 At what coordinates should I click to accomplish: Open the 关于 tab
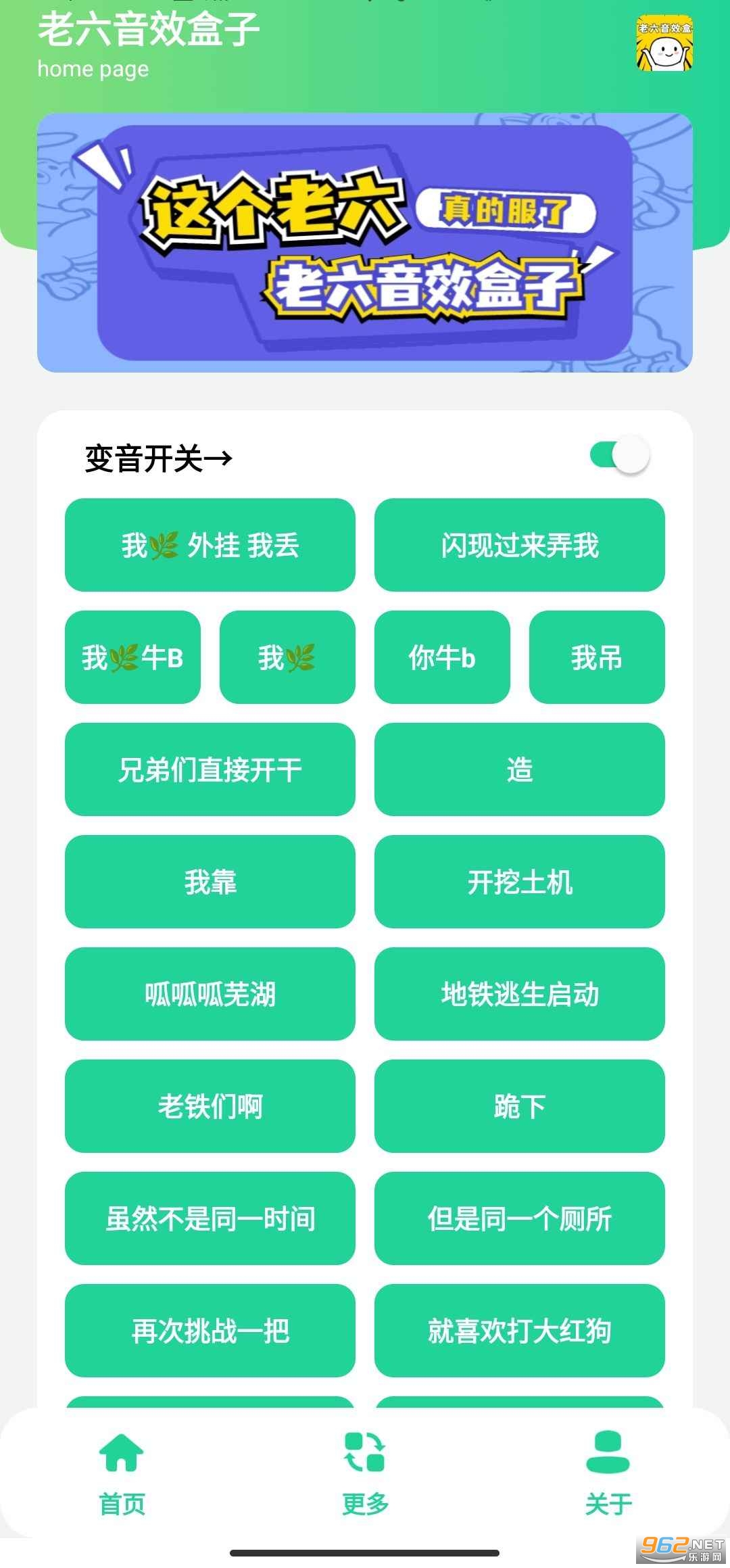(608, 1474)
